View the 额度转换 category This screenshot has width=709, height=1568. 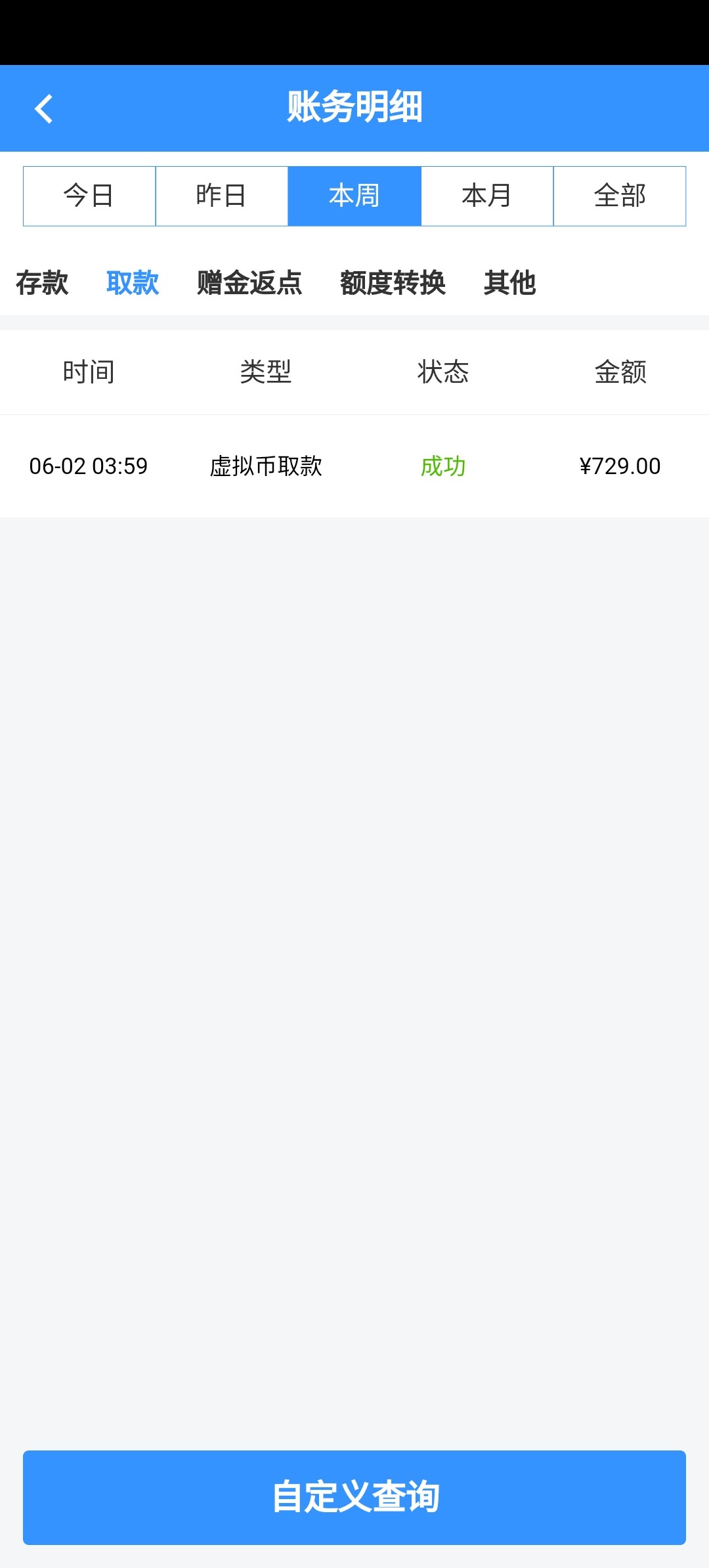coord(393,283)
